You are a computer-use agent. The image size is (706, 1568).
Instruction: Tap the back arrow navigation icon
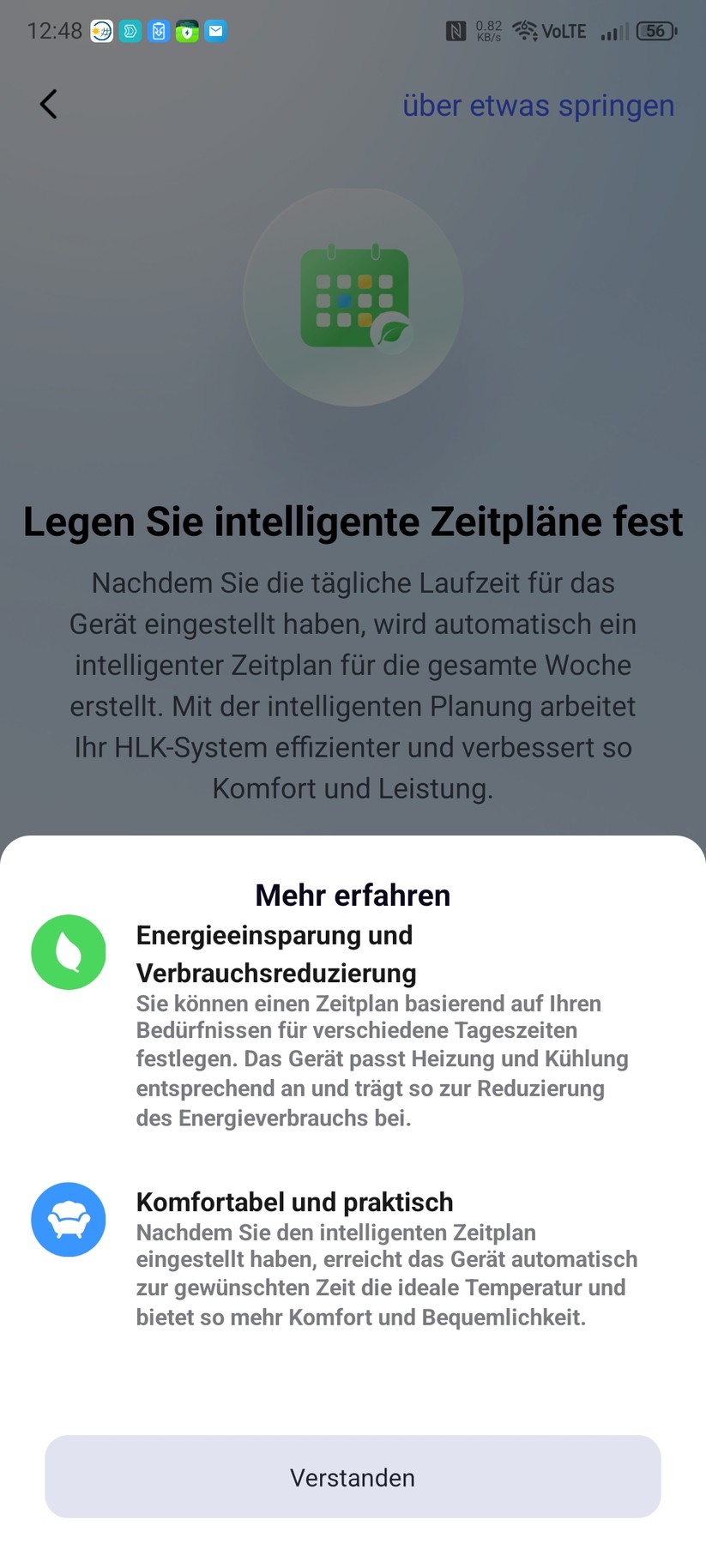47,104
